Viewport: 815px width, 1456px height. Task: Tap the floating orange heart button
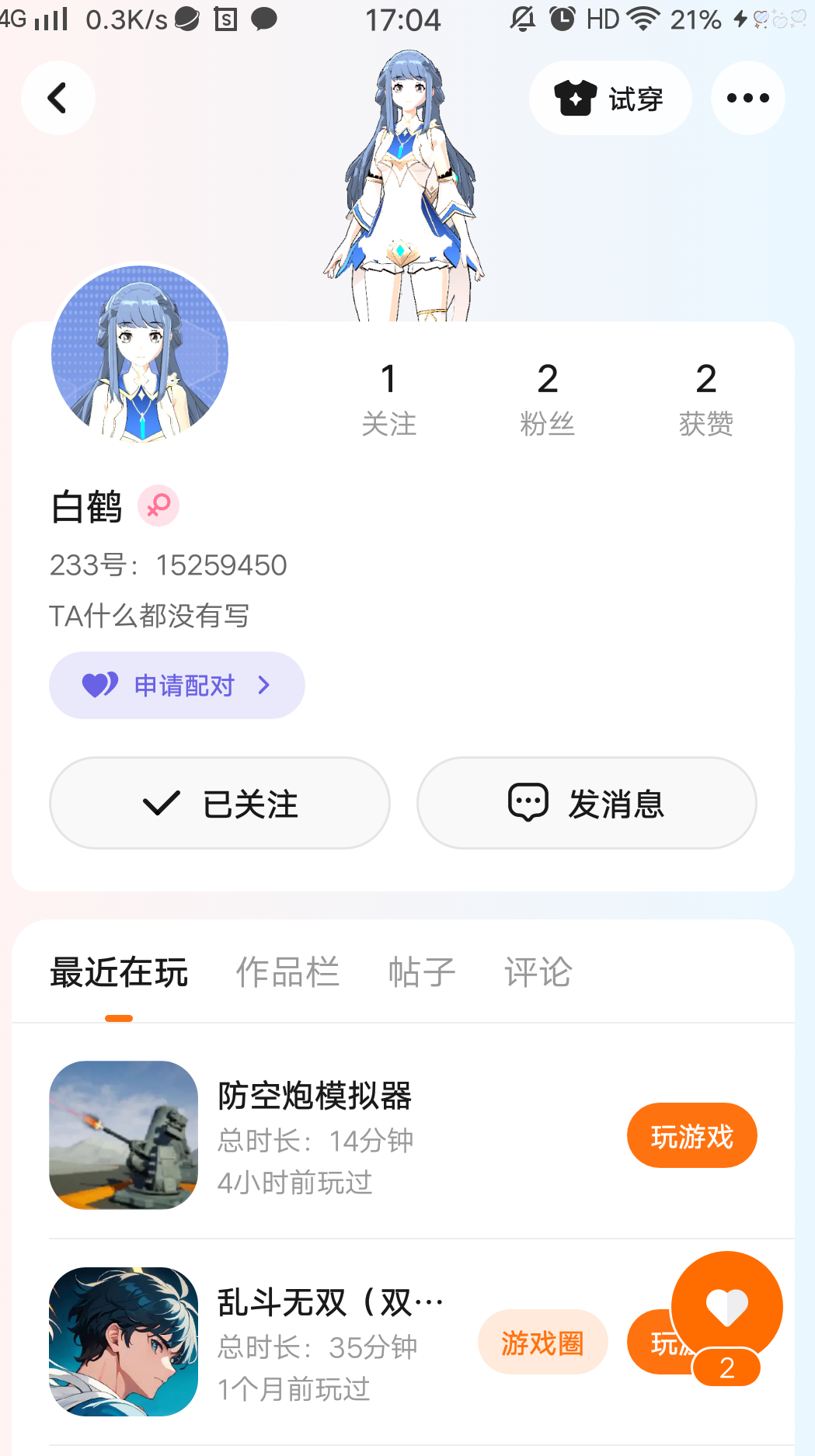coord(726,1308)
